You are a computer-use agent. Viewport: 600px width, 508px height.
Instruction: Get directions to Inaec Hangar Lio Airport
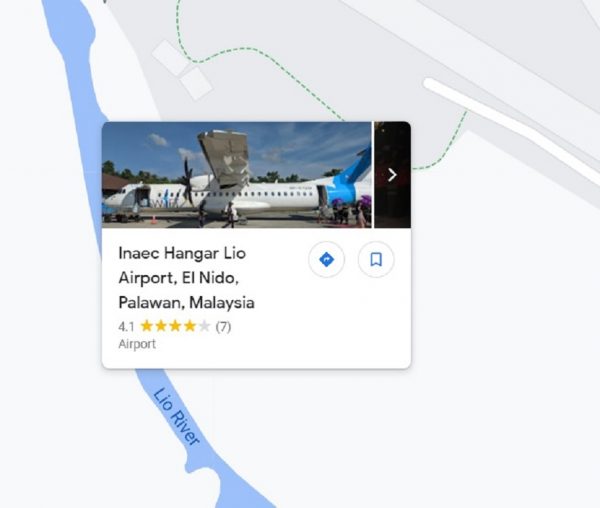(x=326, y=260)
